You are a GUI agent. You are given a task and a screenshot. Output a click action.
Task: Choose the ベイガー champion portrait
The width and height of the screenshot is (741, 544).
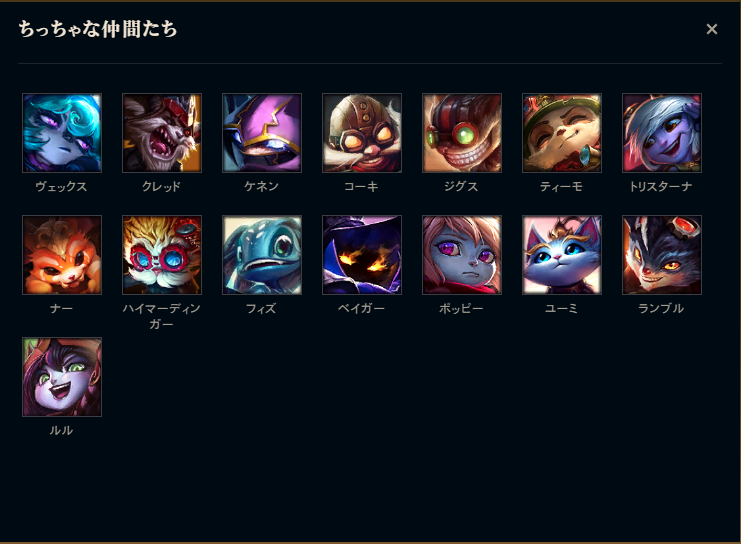[x=362, y=255]
